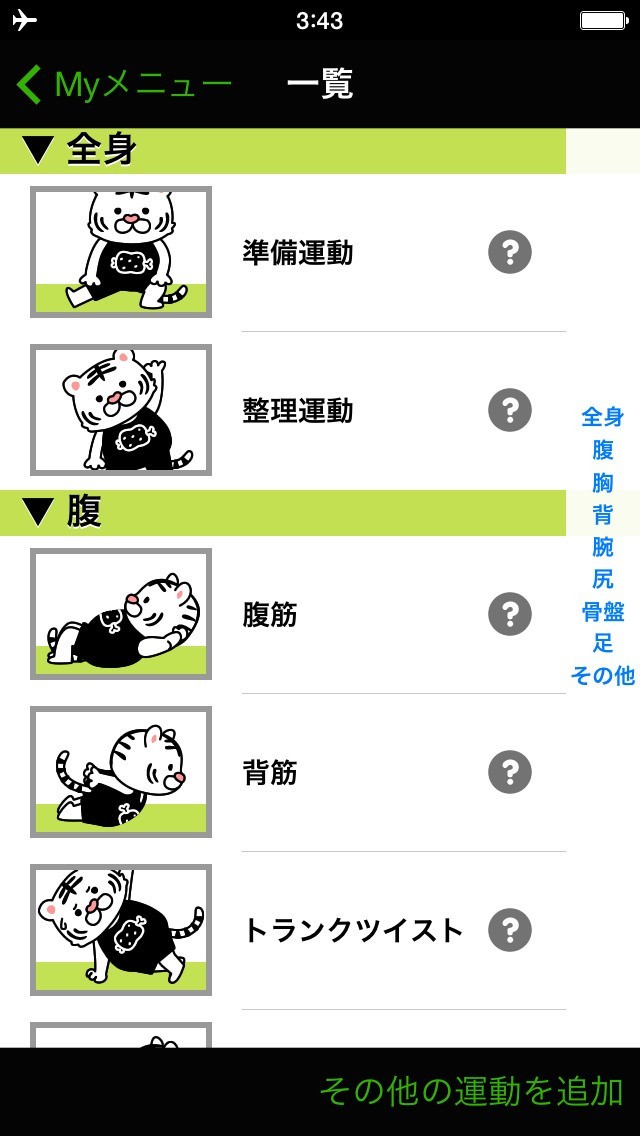
Task: Open help for 整理運動
Action: point(509,410)
